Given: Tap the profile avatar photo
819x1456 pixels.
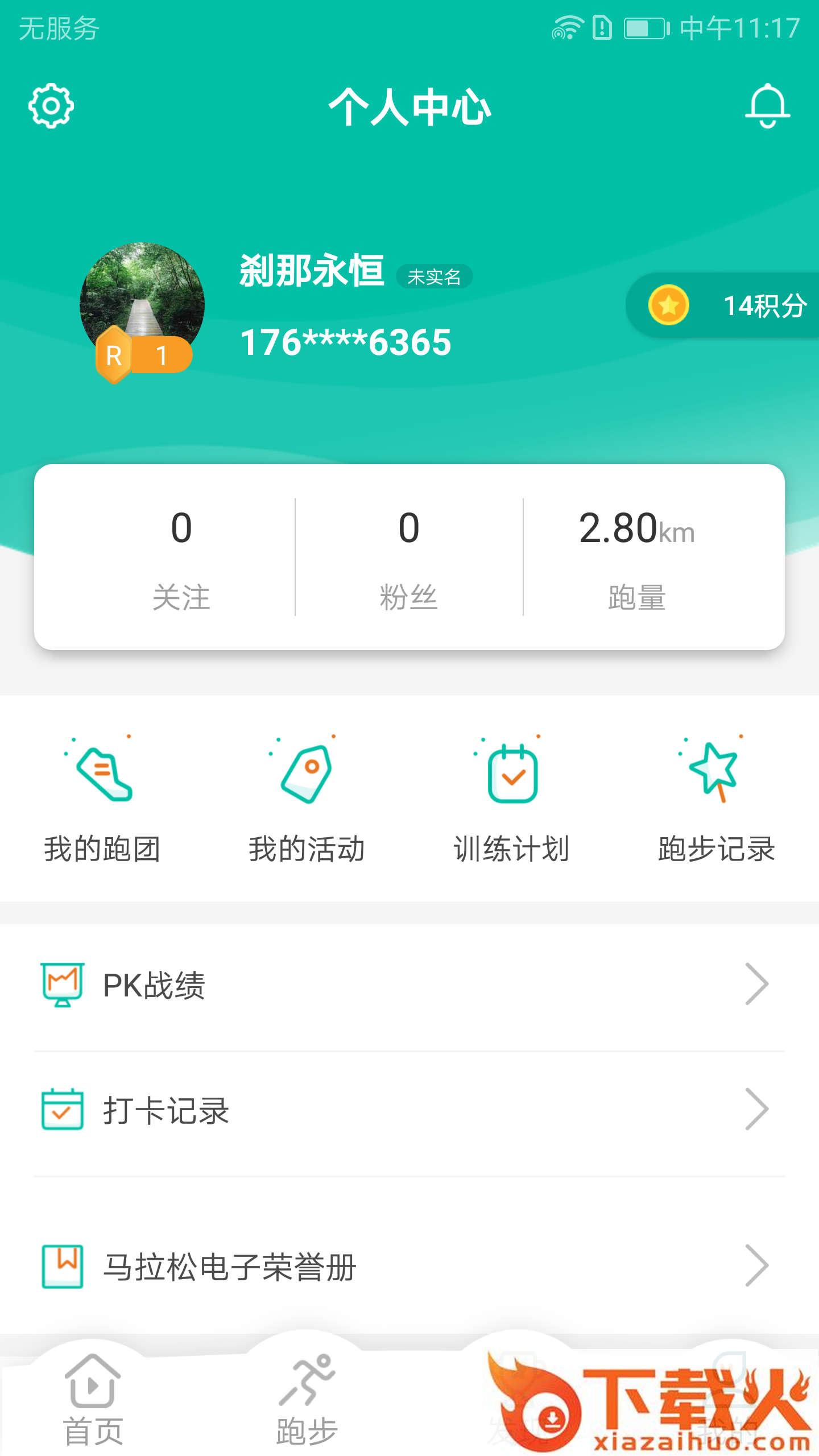Looking at the screenshot, I should (142, 305).
